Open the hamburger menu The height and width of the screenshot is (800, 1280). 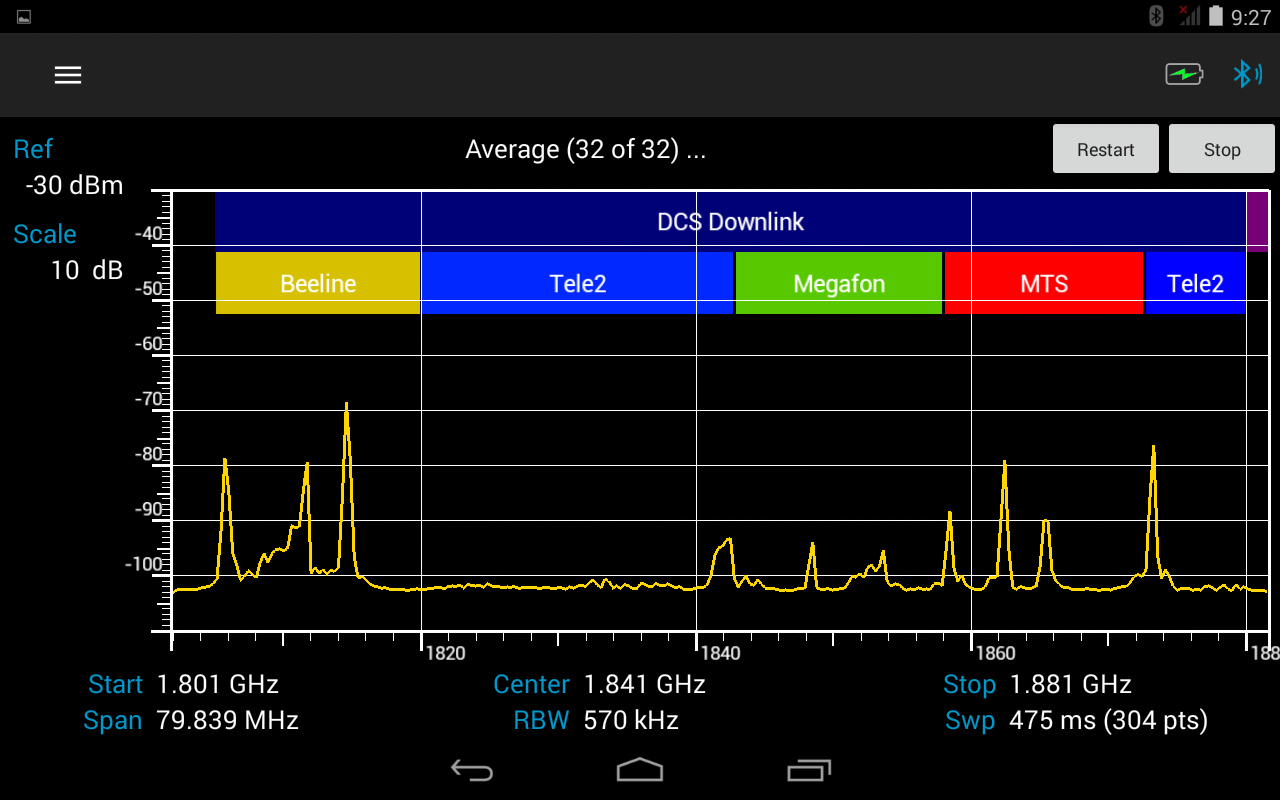click(x=68, y=75)
